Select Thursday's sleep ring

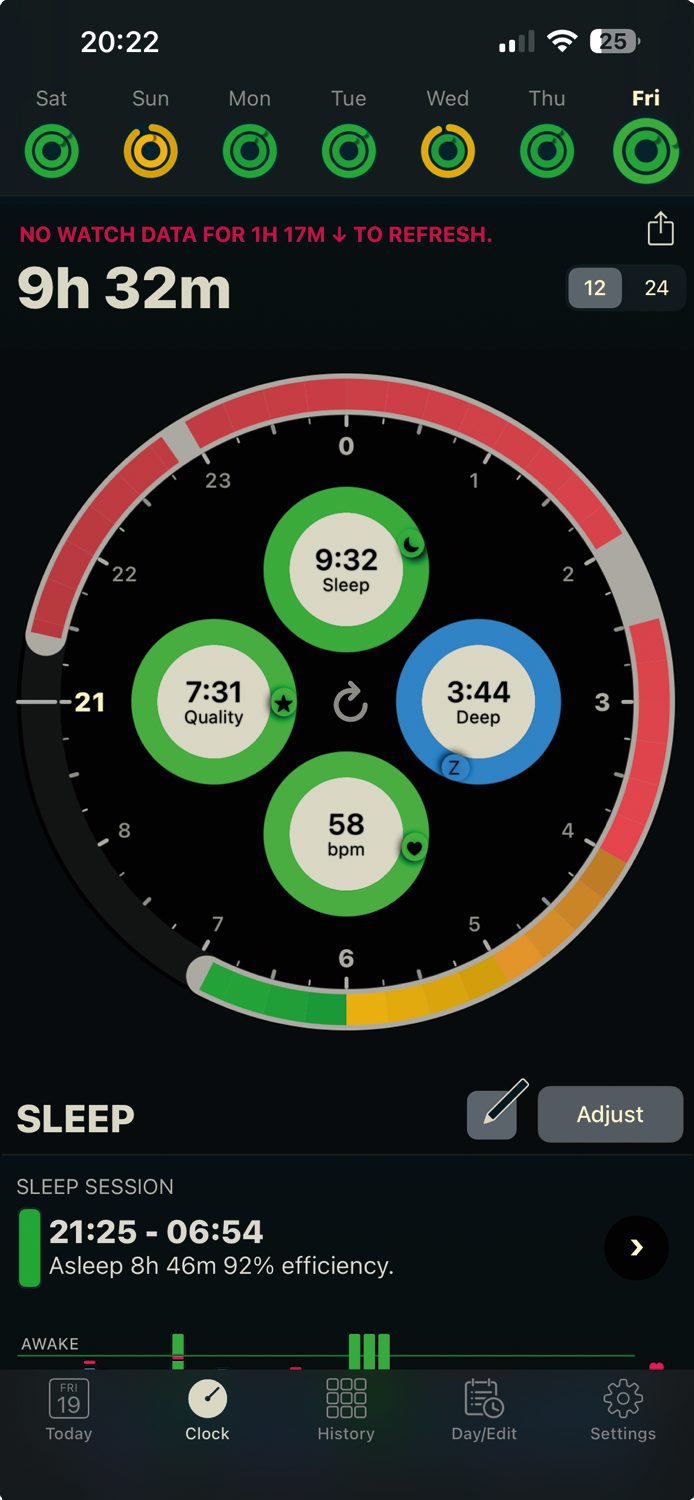[x=546, y=151]
